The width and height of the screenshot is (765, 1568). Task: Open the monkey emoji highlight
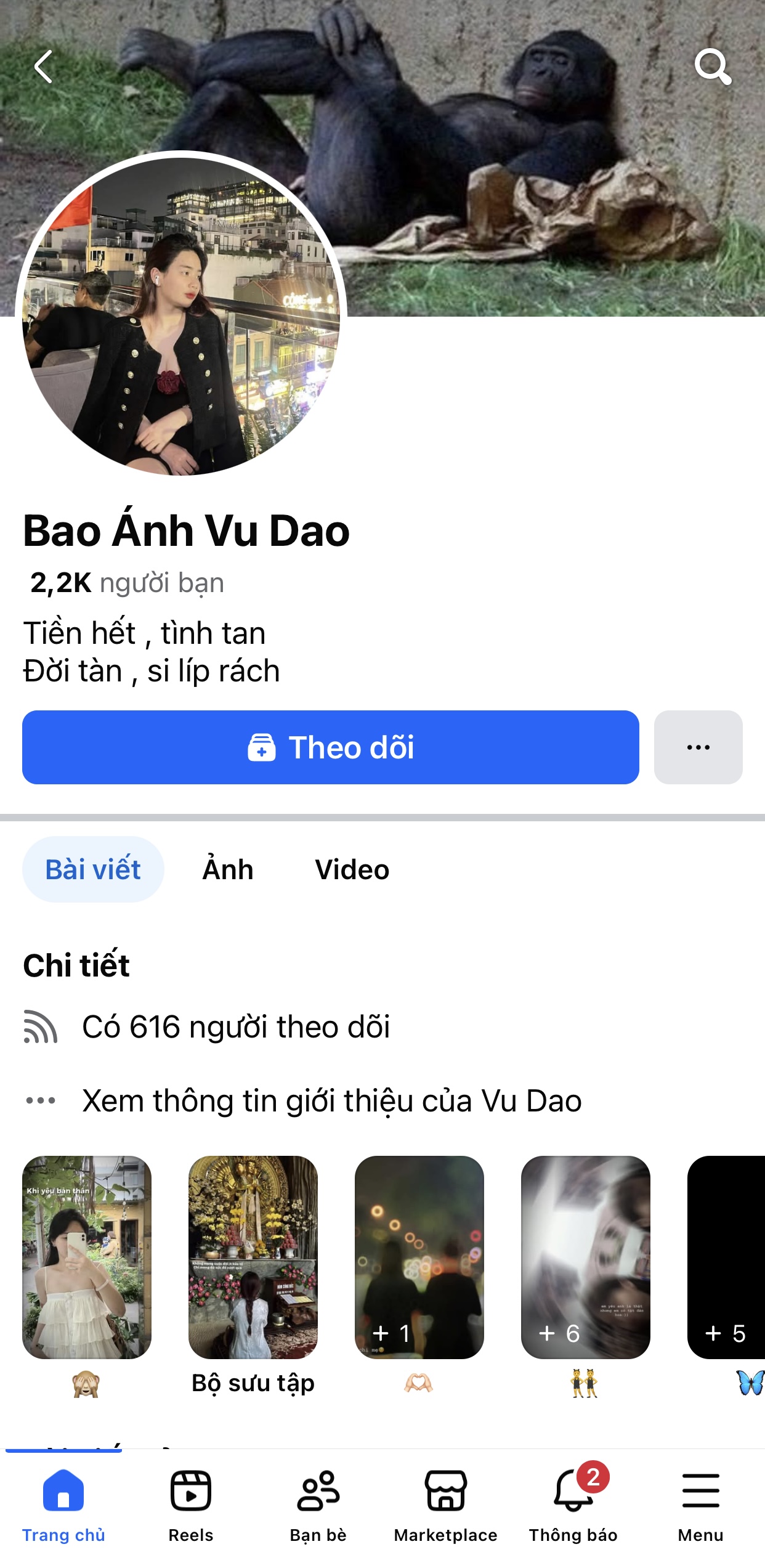87,1257
